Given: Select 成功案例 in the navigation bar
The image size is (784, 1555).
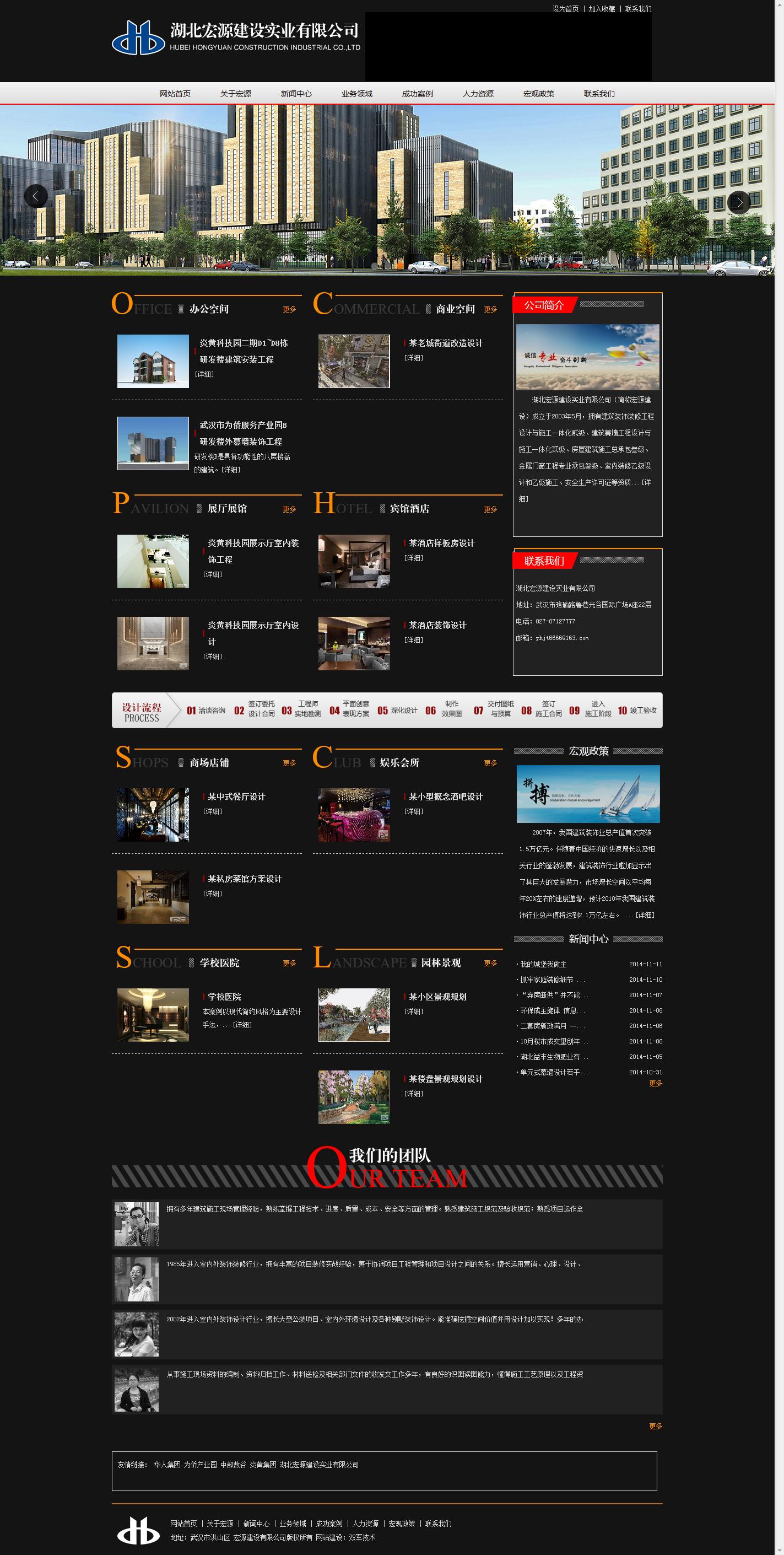Looking at the screenshot, I should coord(417,94).
